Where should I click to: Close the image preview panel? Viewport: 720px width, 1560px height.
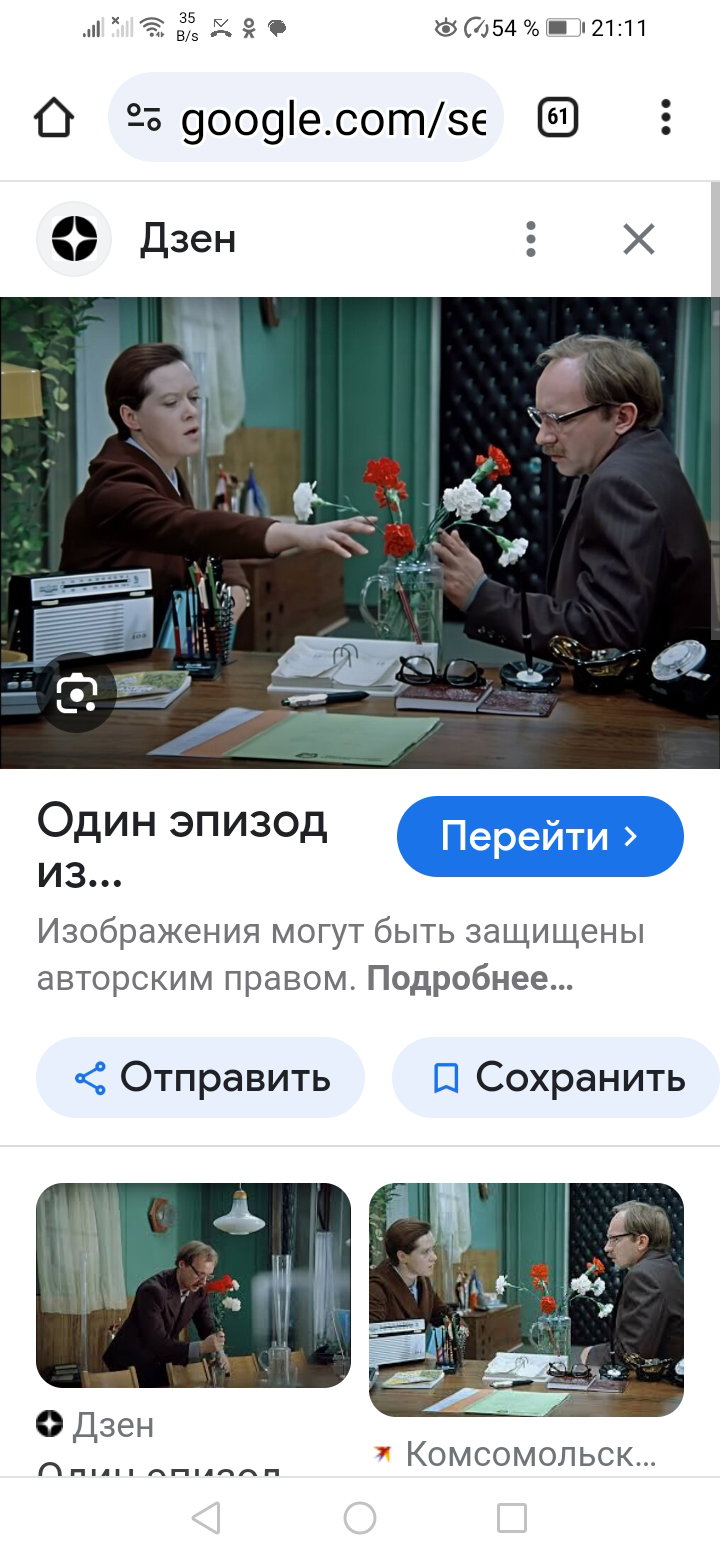[x=638, y=239]
